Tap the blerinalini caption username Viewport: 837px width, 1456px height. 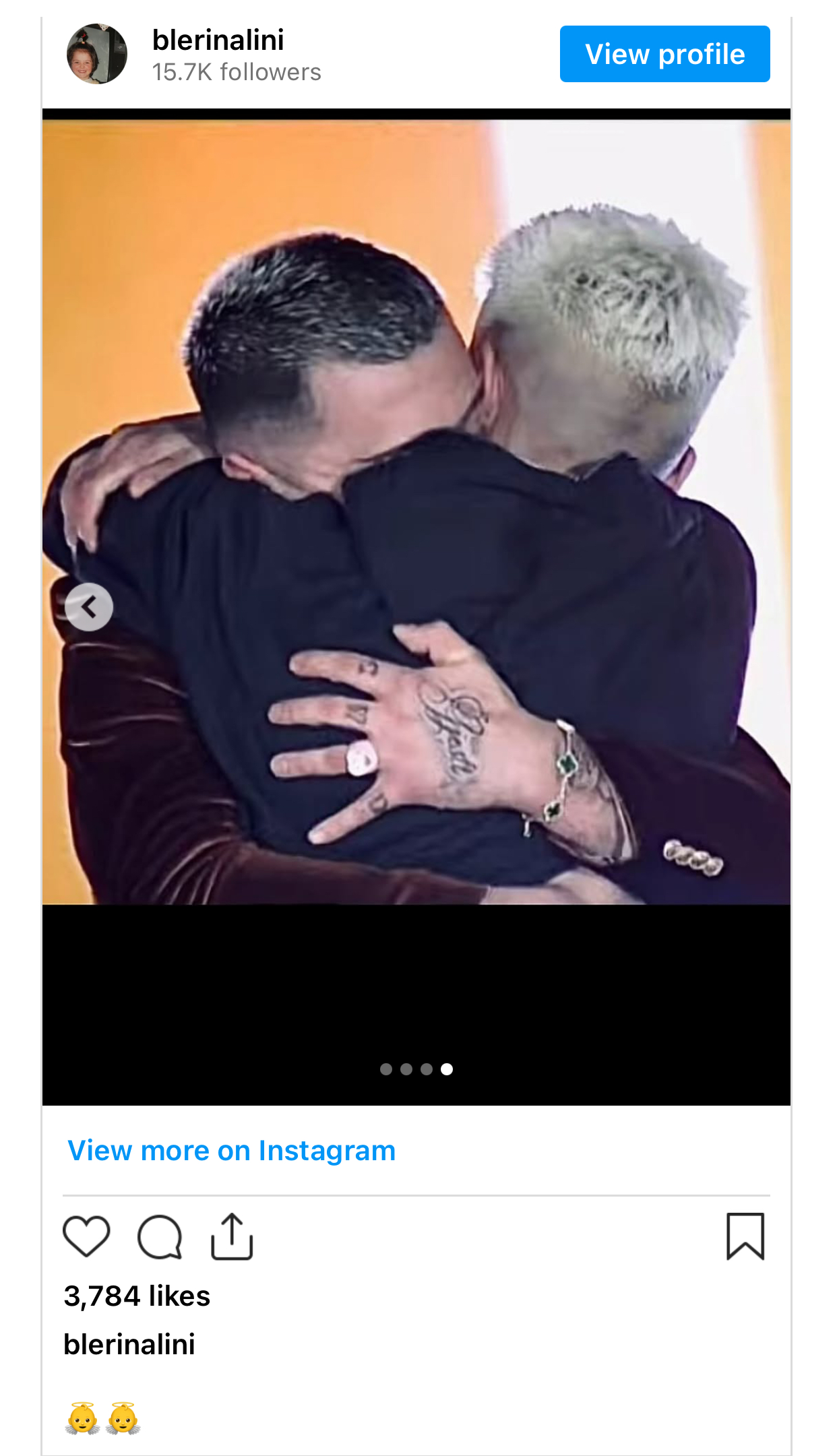click(129, 1344)
